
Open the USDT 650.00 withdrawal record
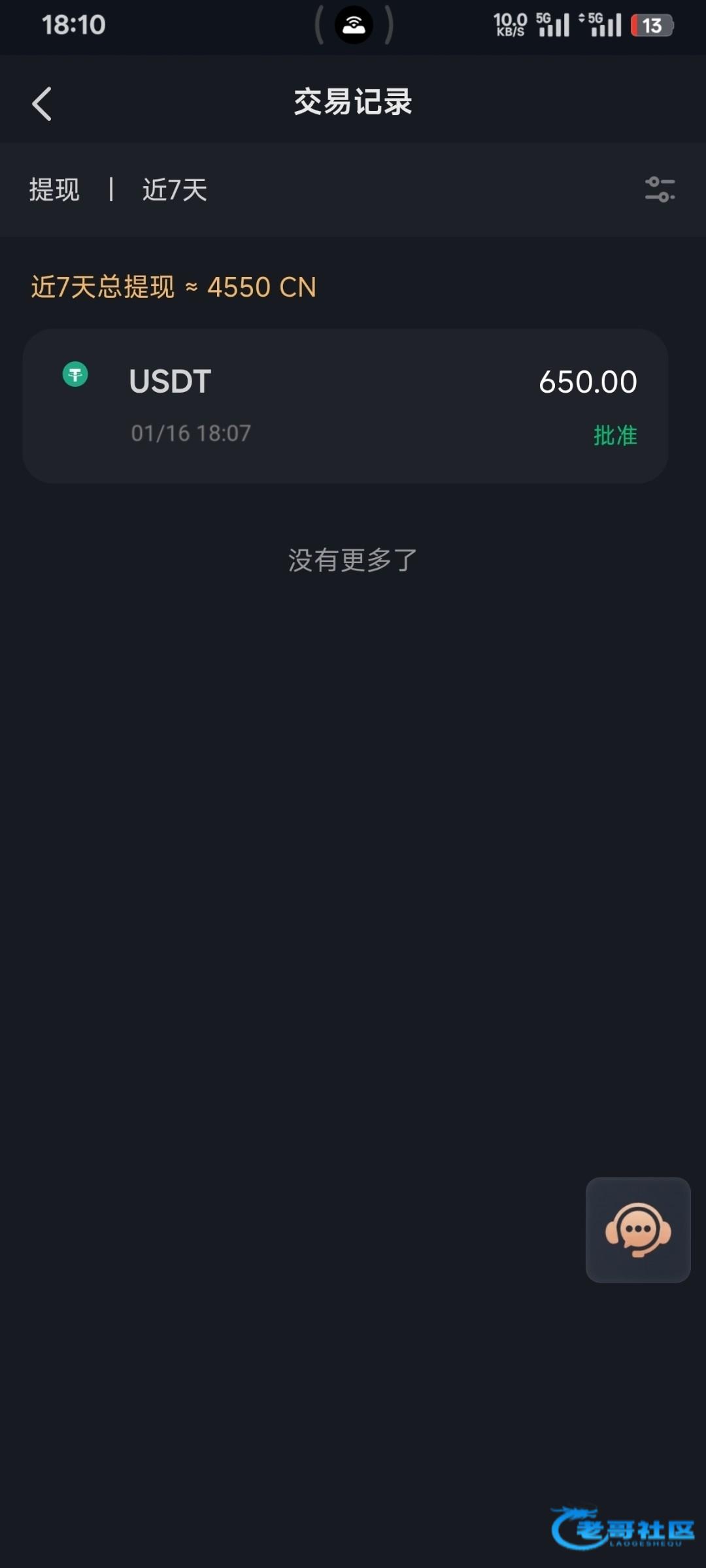point(345,406)
